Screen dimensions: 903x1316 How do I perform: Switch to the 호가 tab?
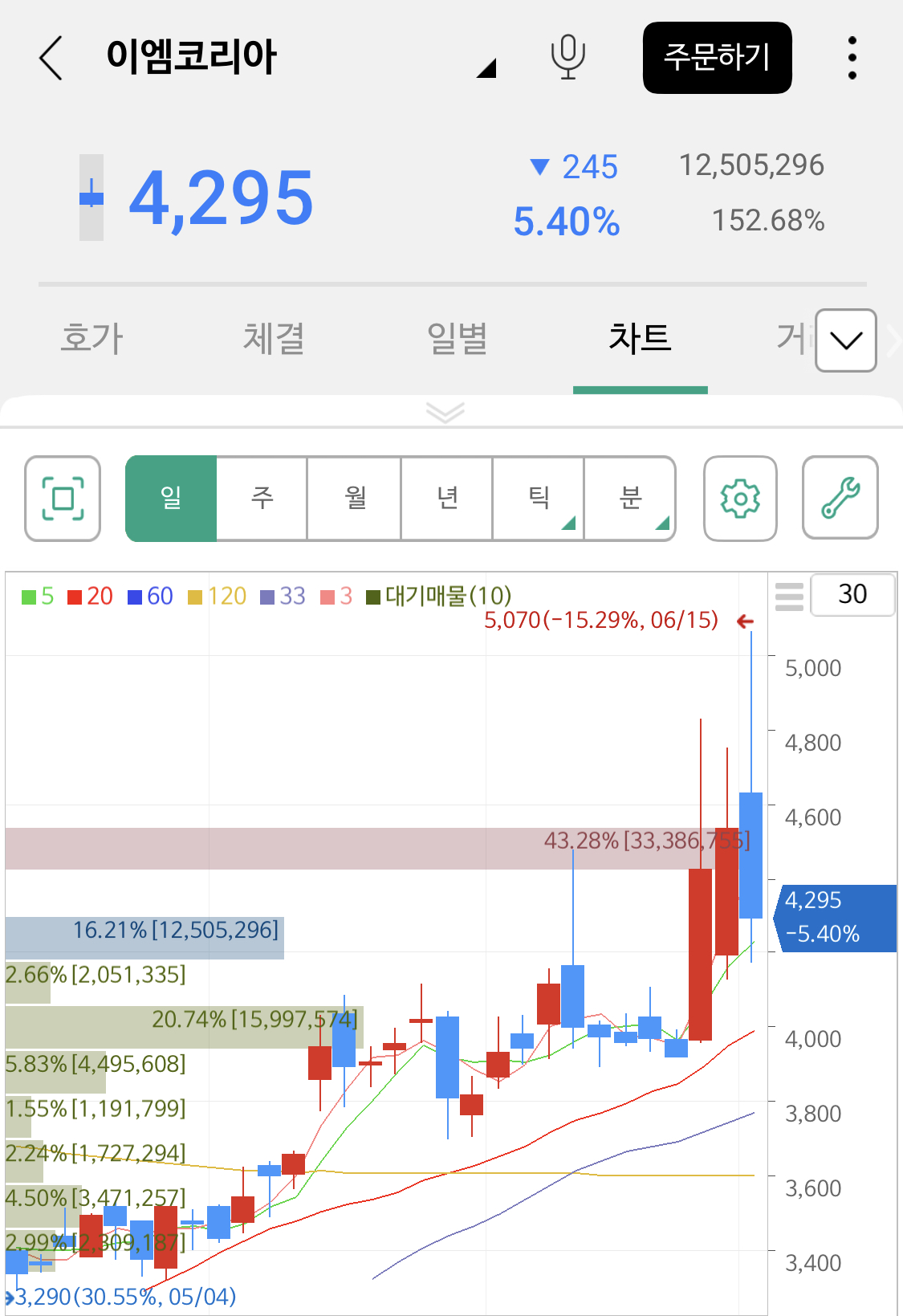tap(92, 339)
